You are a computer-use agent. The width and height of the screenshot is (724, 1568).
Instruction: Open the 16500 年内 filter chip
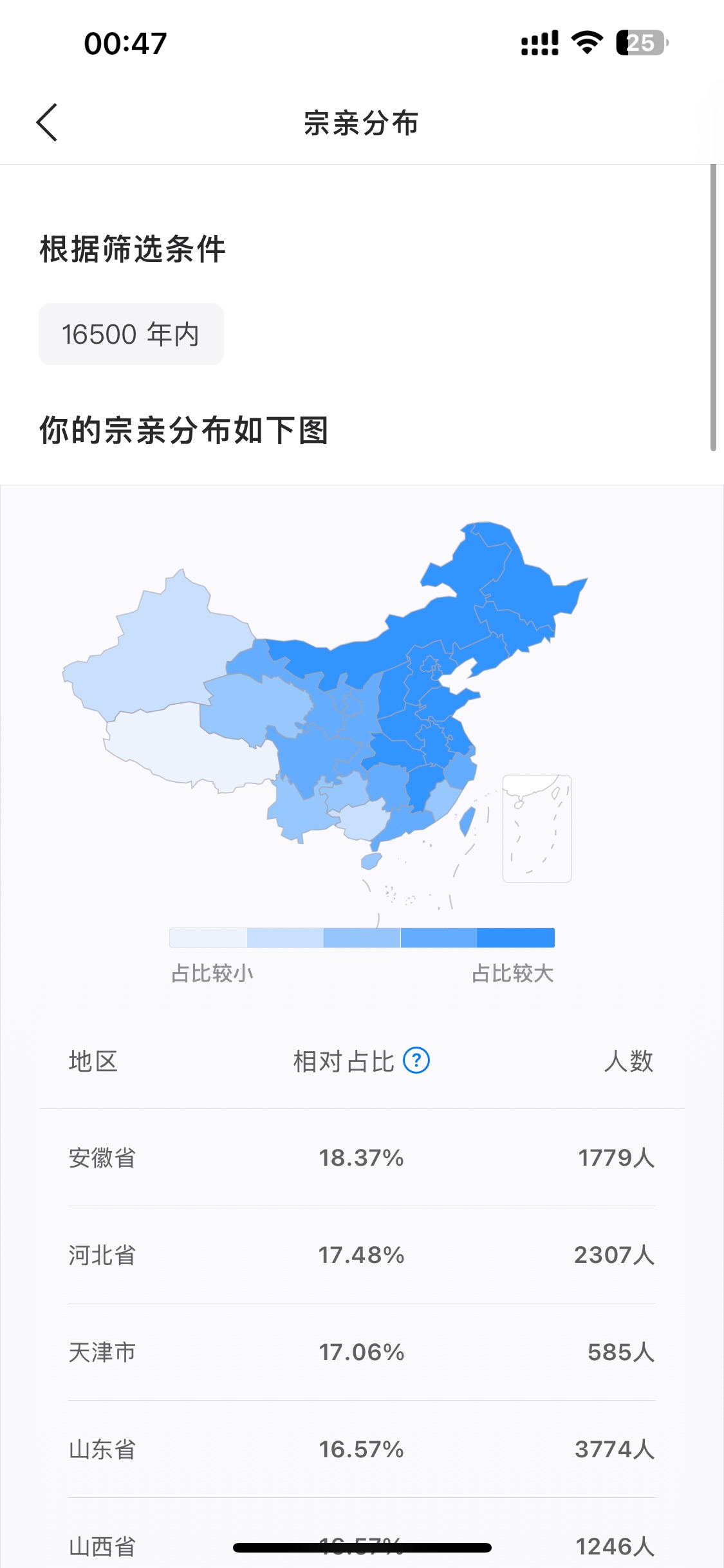pos(131,334)
